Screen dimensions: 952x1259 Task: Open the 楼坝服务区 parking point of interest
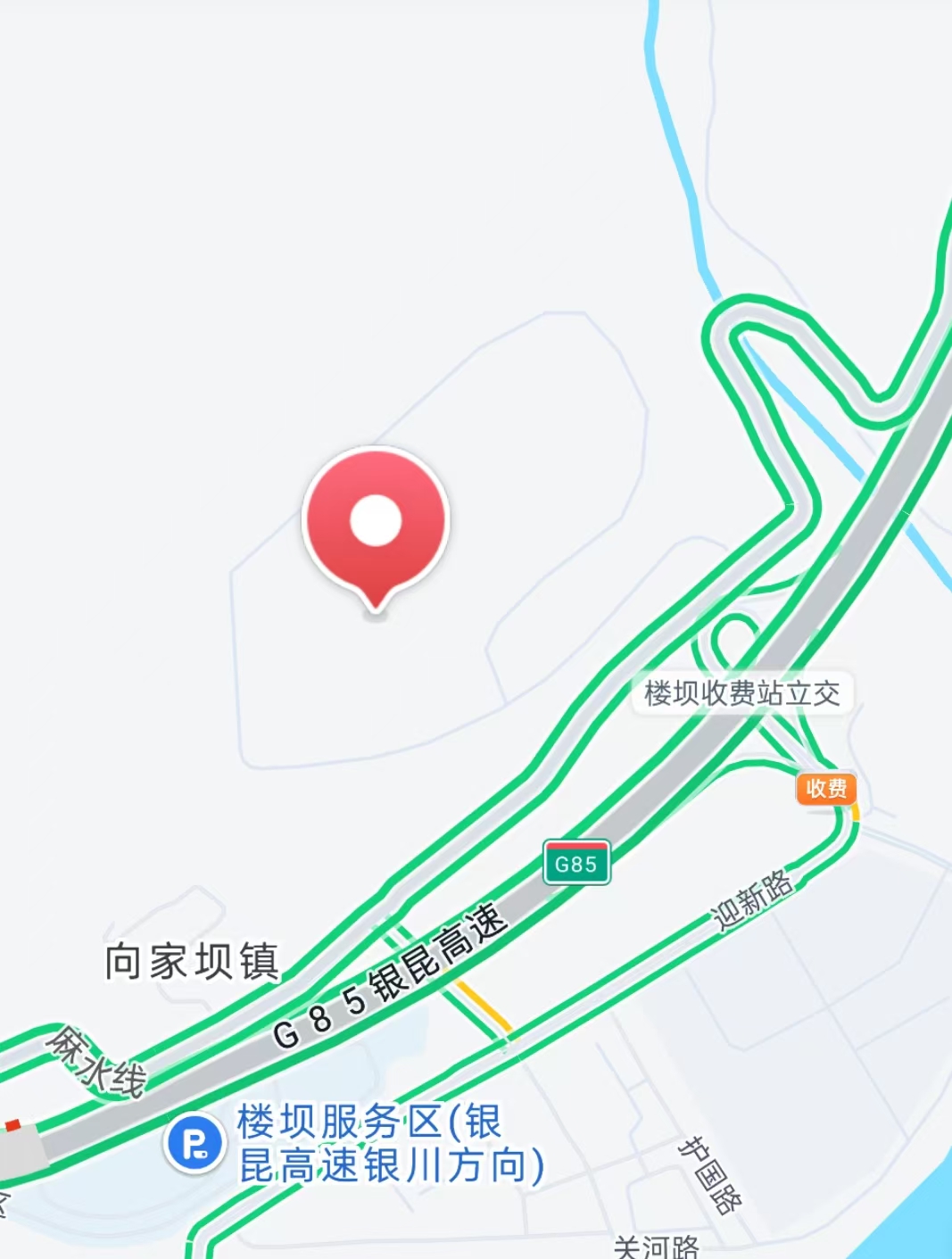(x=195, y=1143)
